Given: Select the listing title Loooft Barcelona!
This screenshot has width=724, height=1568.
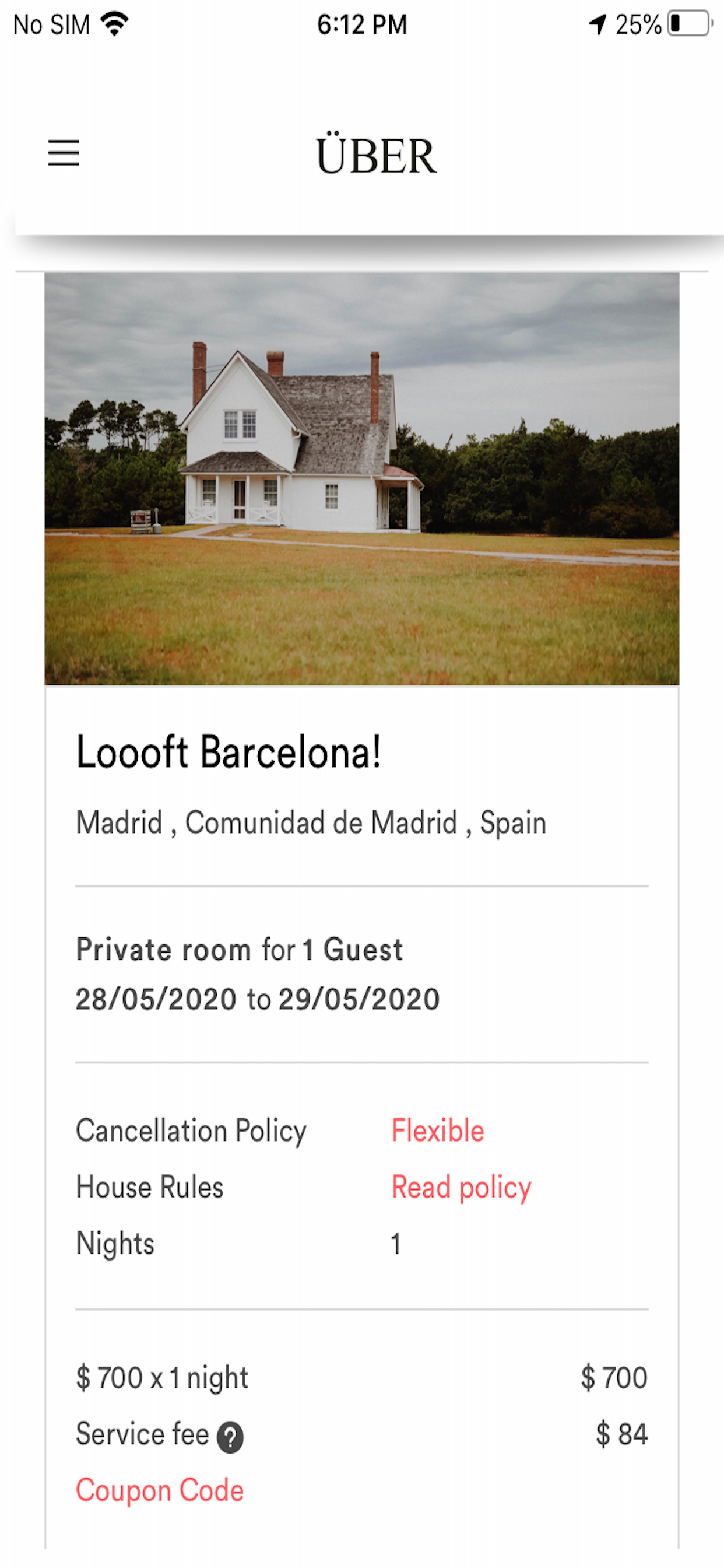Looking at the screenshot, I should [228, 754].
